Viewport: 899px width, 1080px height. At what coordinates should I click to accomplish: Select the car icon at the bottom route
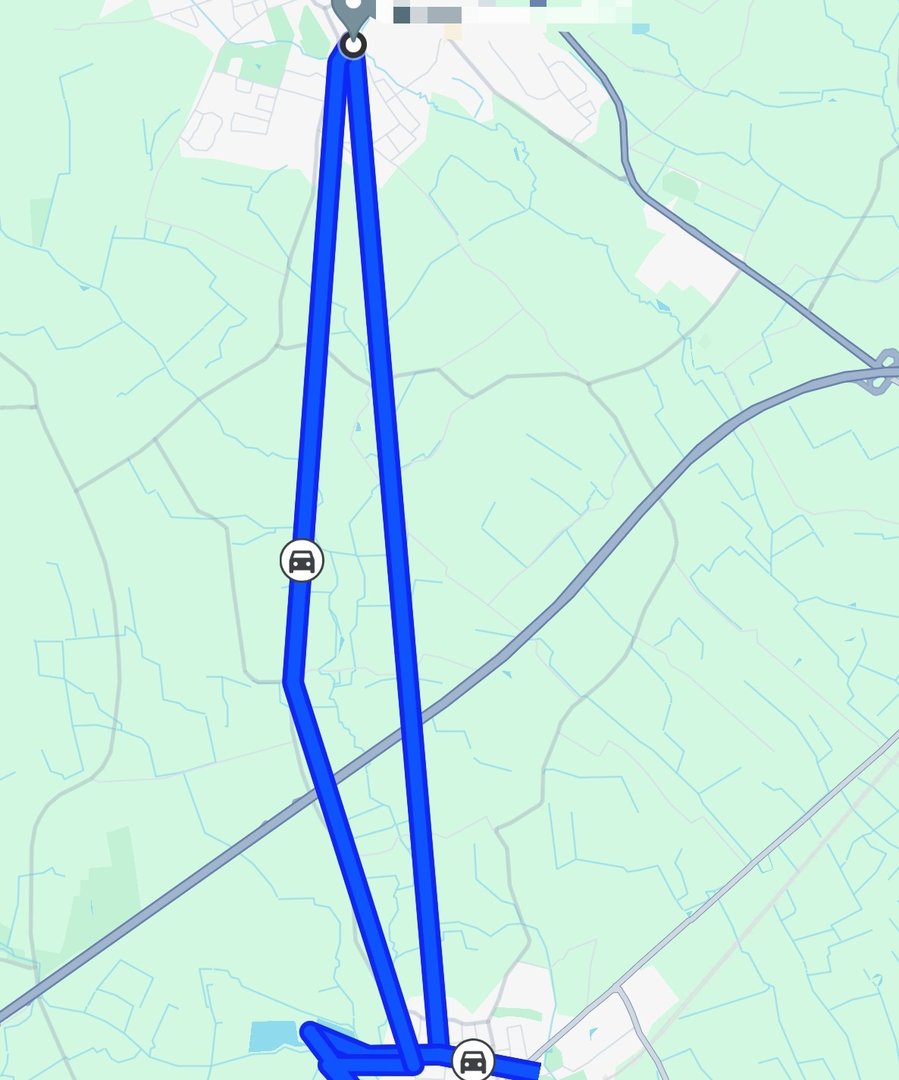pos(473,1061)
